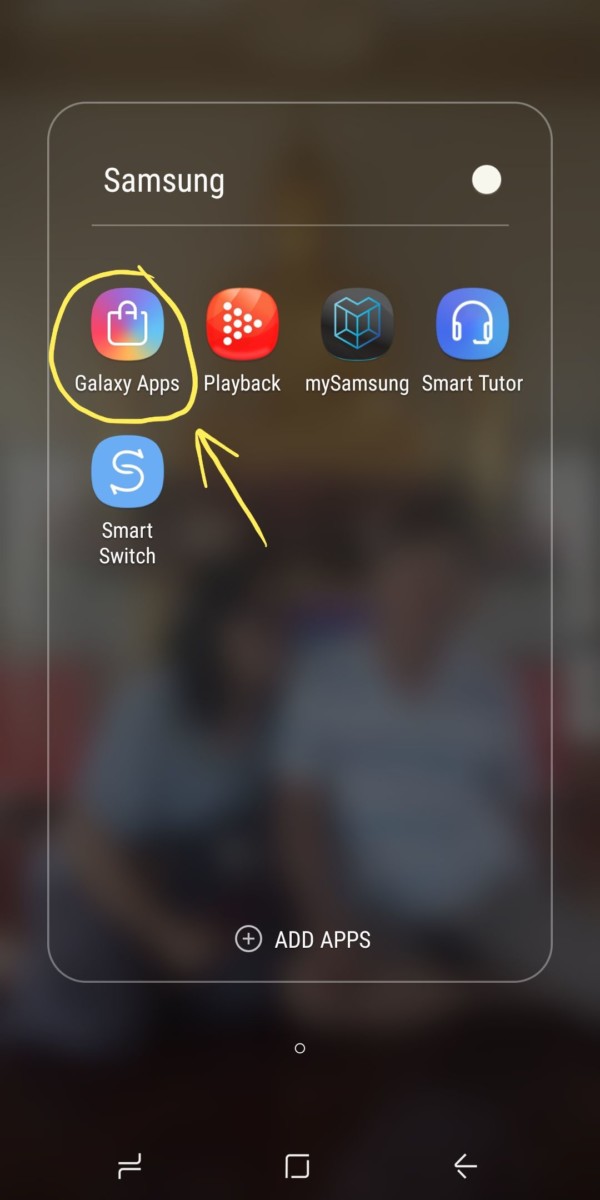
Task: Open recent apps from navigation bar
Action: click(130, 1166)
